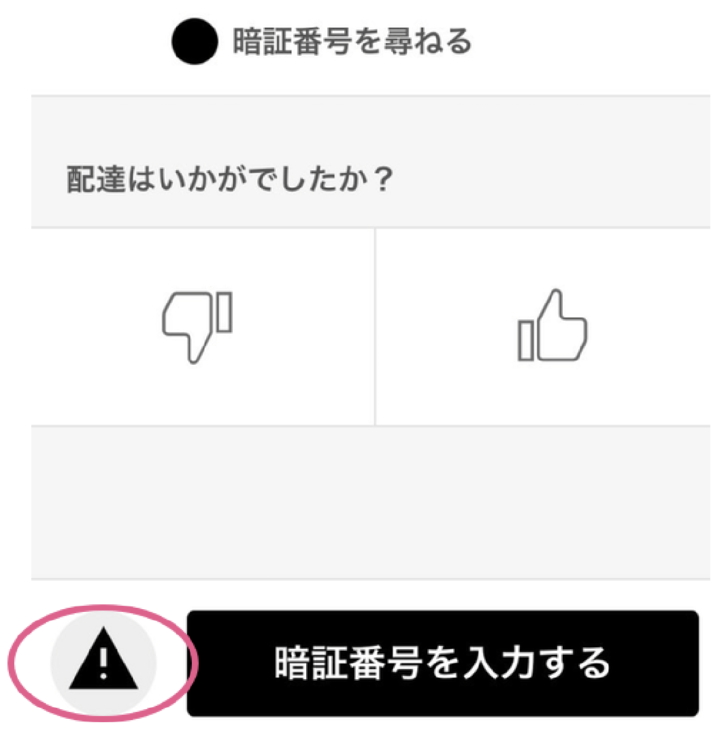Give the delivery a thumbs up
Screen dimensions: 728x731
[552, 326]
